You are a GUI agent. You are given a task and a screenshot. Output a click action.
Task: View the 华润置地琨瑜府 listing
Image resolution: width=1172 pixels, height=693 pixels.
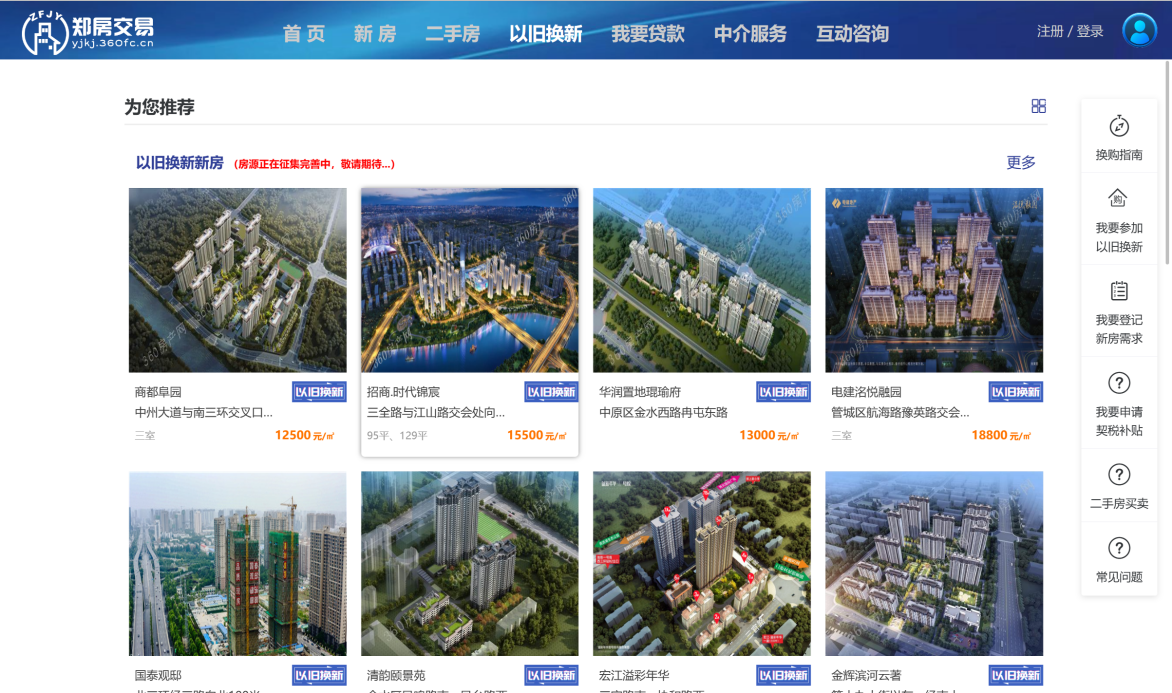(701, 281)
